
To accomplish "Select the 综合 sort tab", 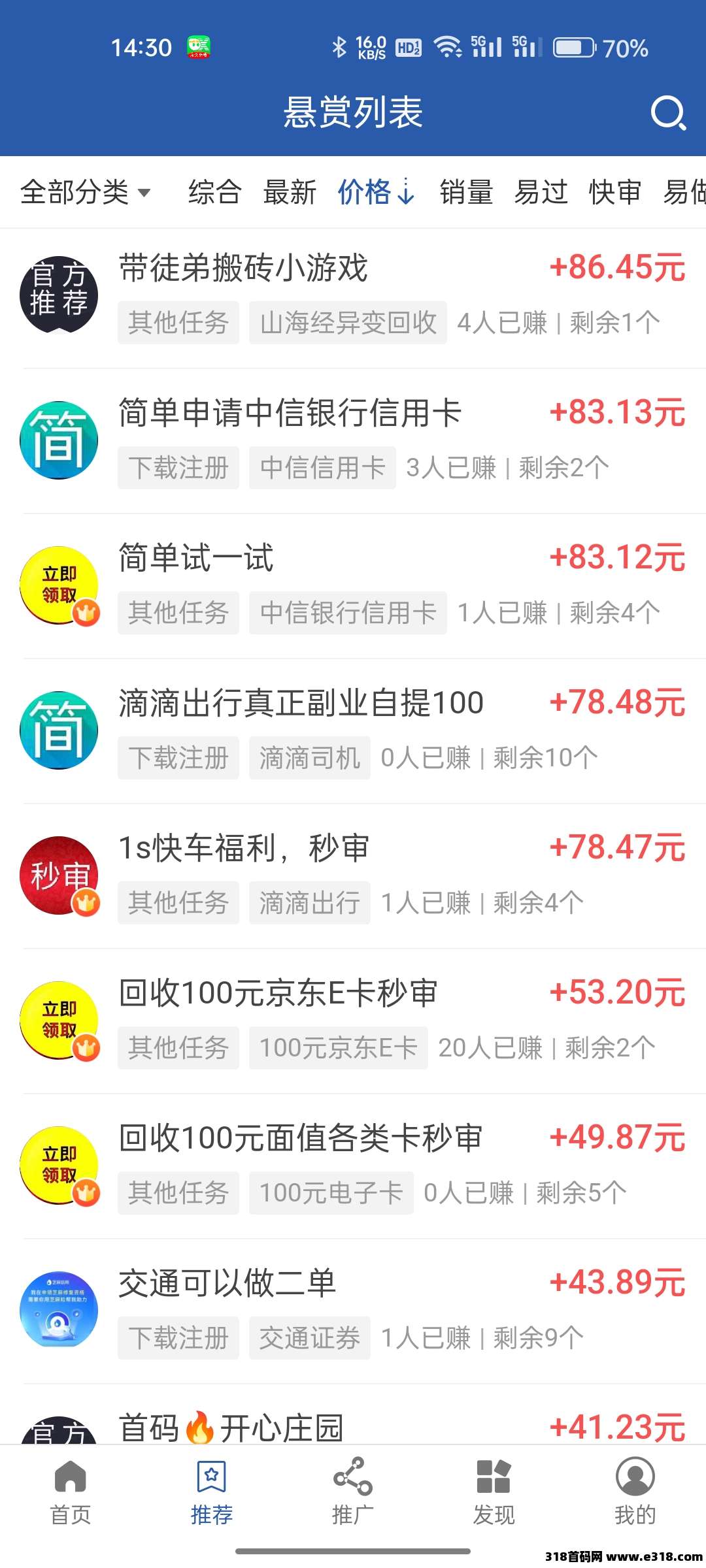I will (213, 191).
